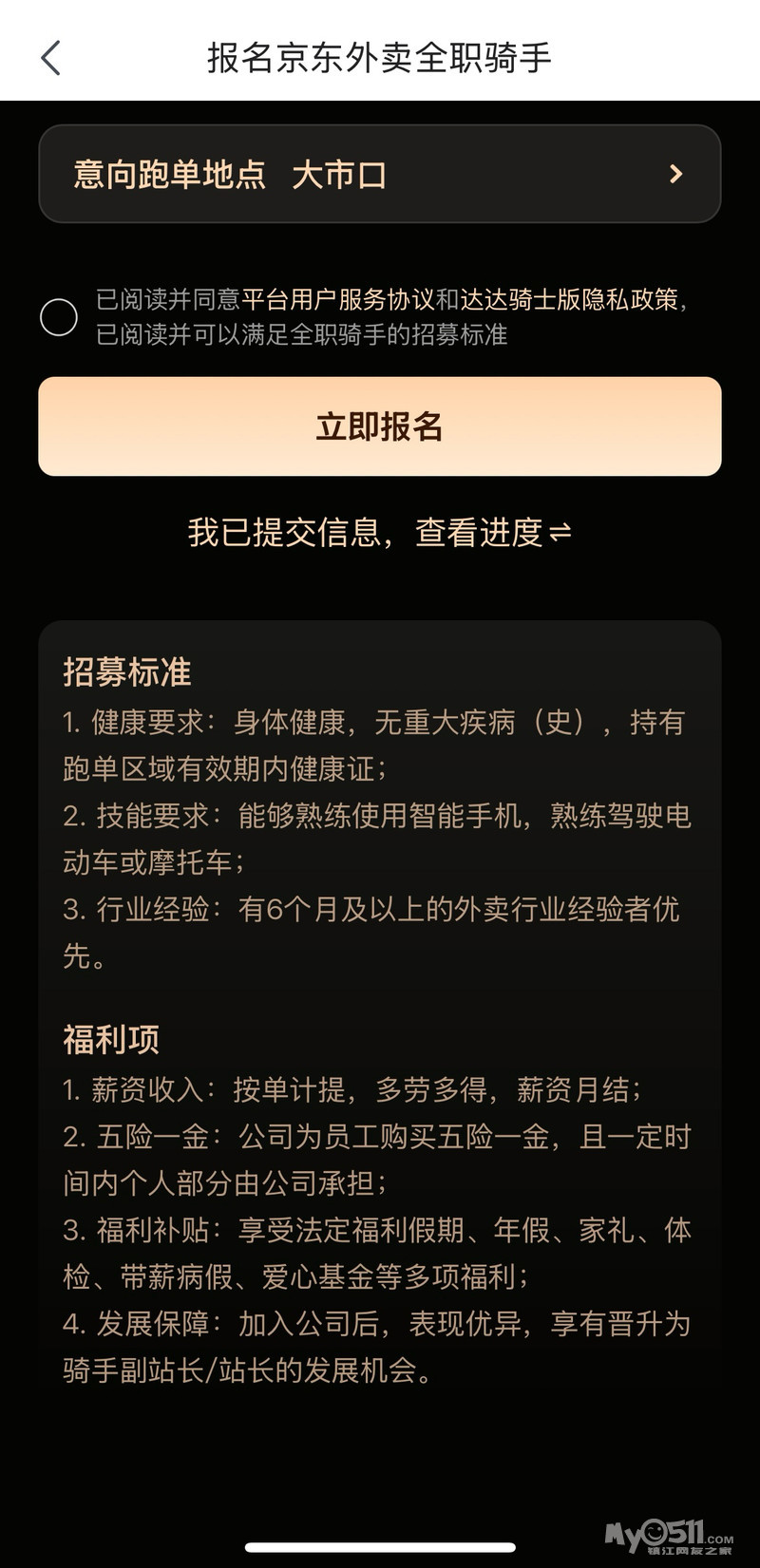Go back using the top-left arrow

(51, 58)
